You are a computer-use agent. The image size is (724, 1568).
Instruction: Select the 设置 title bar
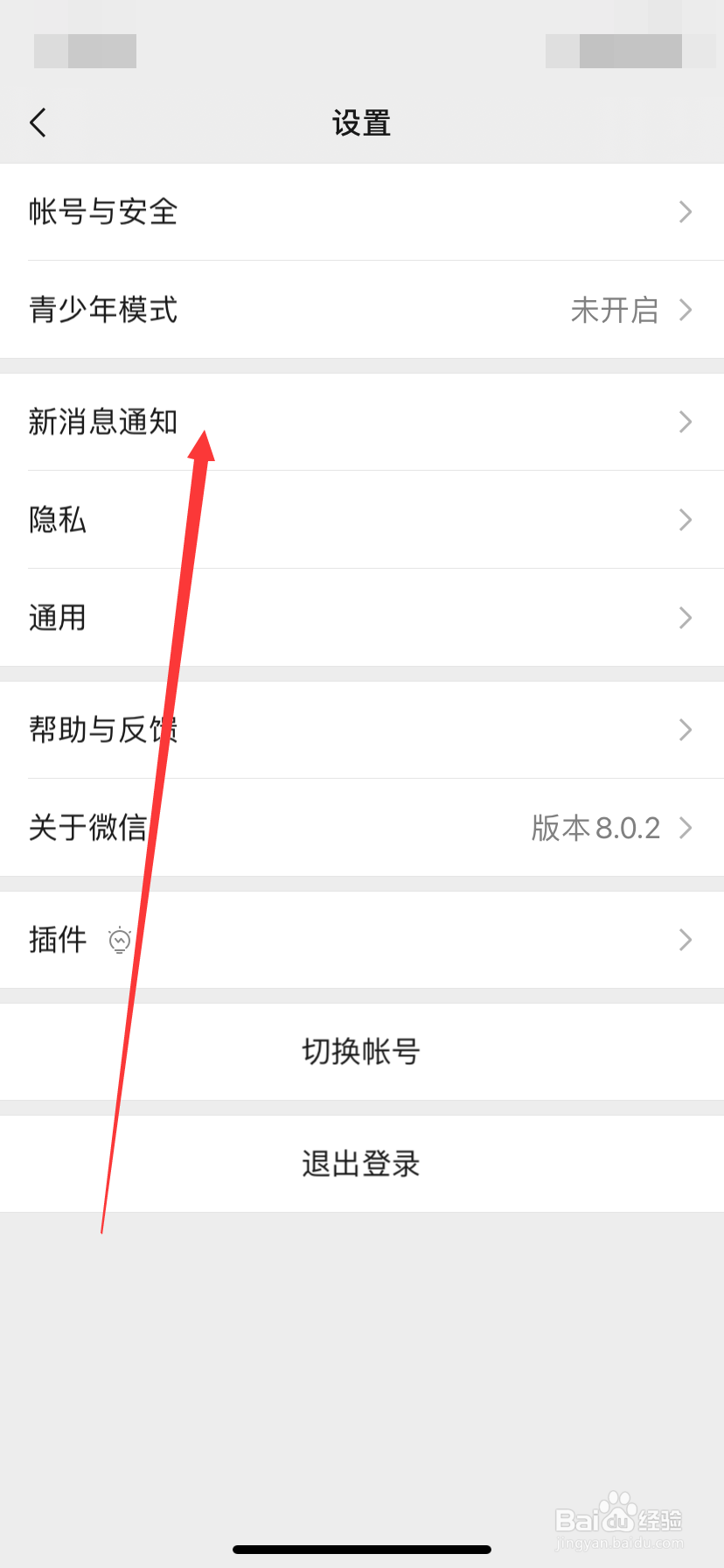[x=362, y=122]
